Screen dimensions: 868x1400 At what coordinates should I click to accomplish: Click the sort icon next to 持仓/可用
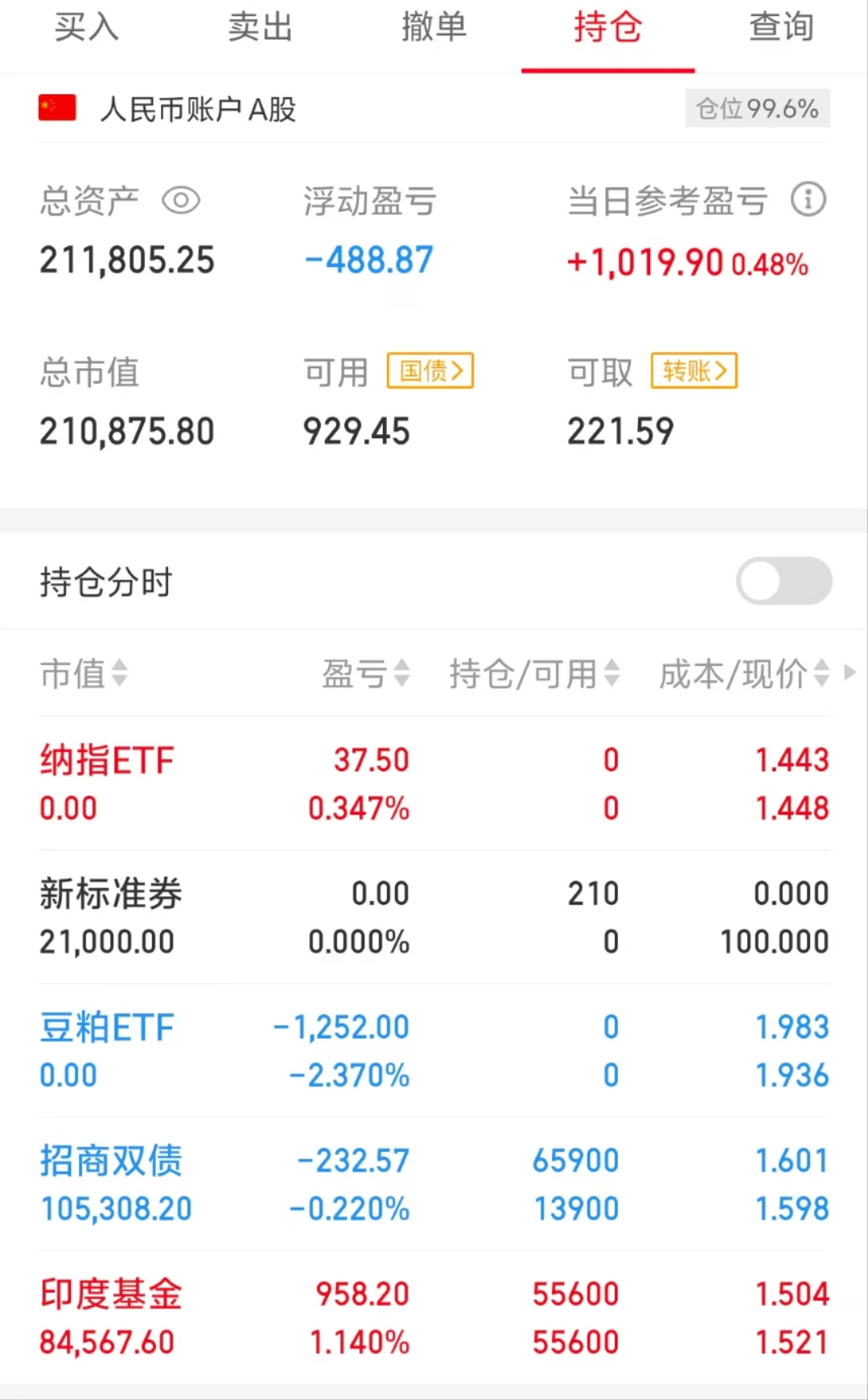pyautogui.click(x=613, y=675)
